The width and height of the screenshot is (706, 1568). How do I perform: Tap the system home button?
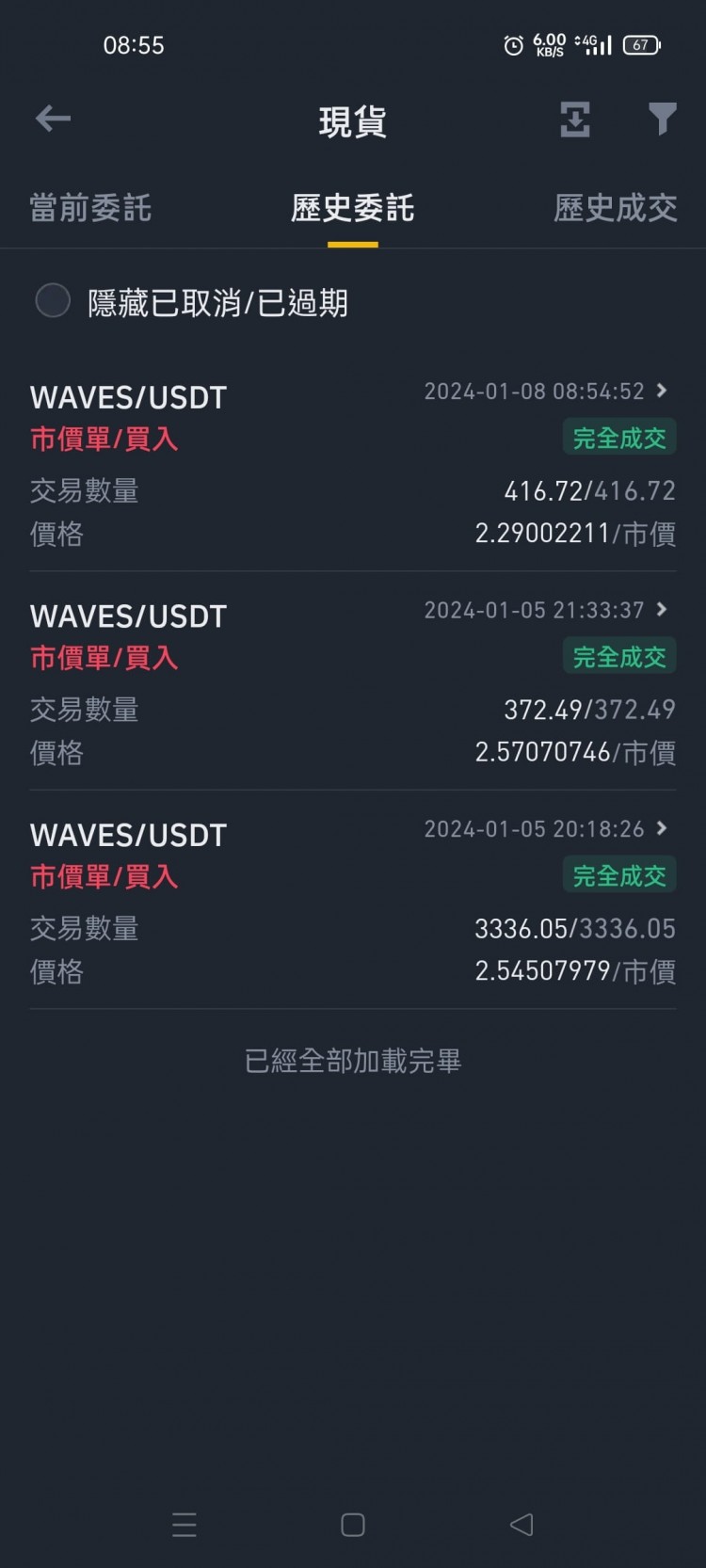point(353,1525)
